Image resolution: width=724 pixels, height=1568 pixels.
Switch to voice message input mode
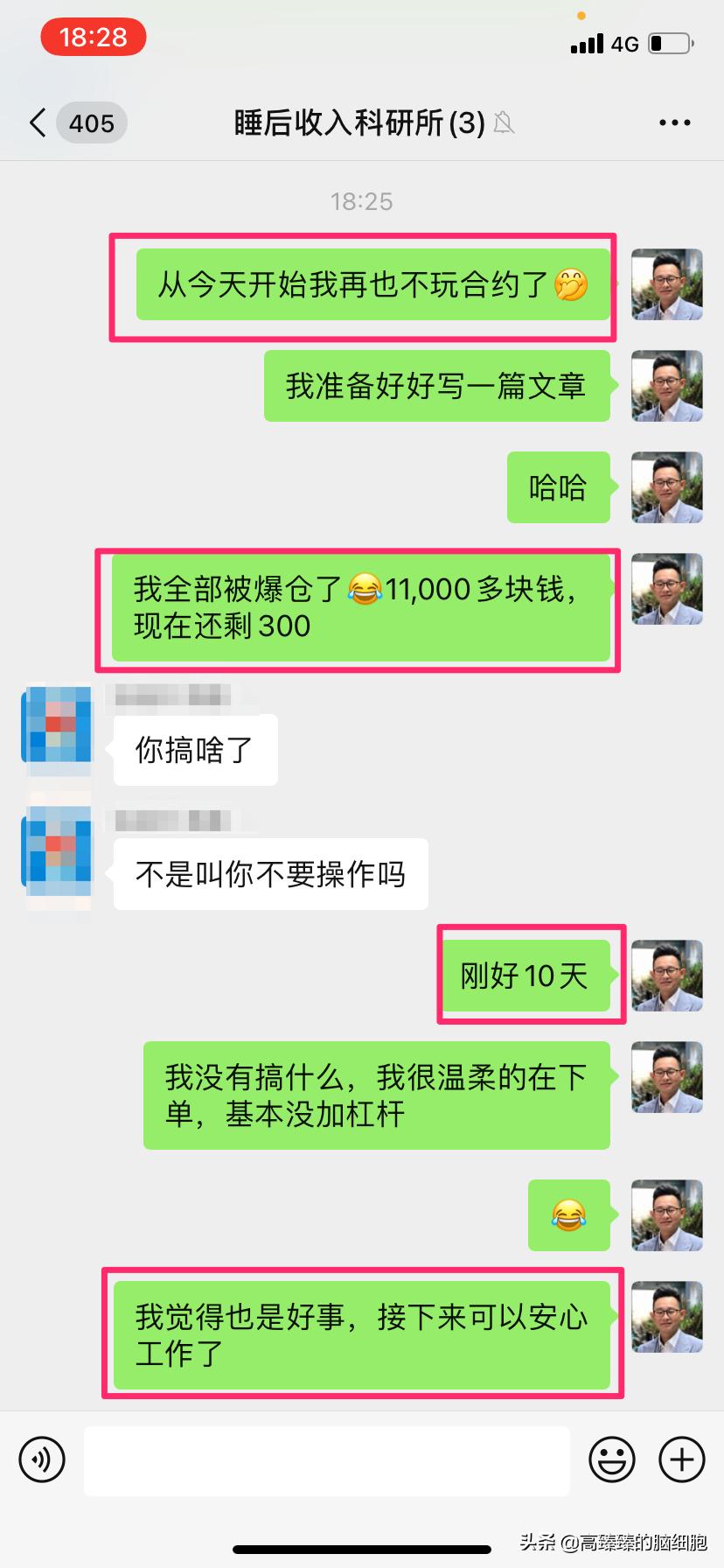[41, 1459]
